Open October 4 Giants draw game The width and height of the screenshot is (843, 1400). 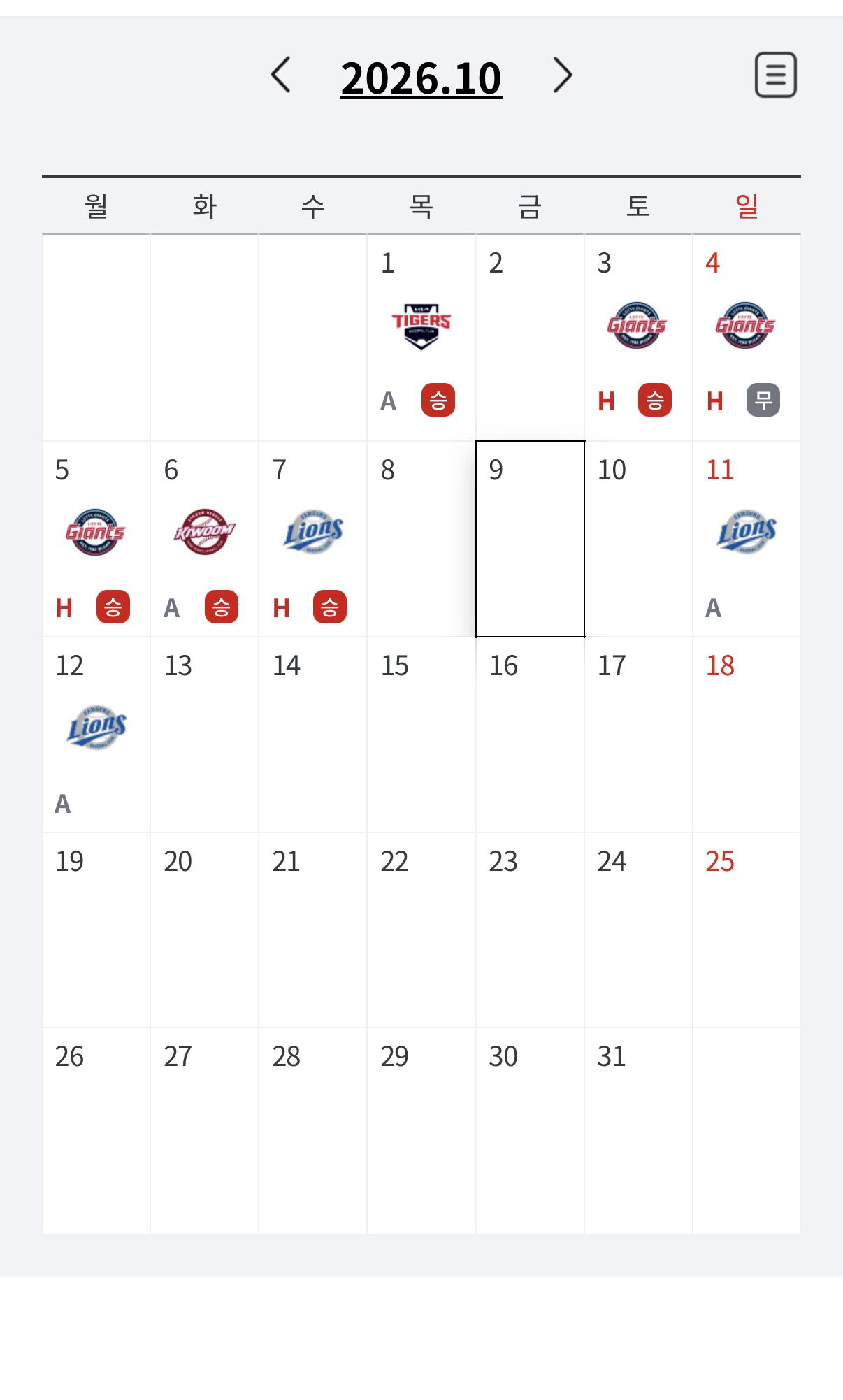tap(747, 338)
